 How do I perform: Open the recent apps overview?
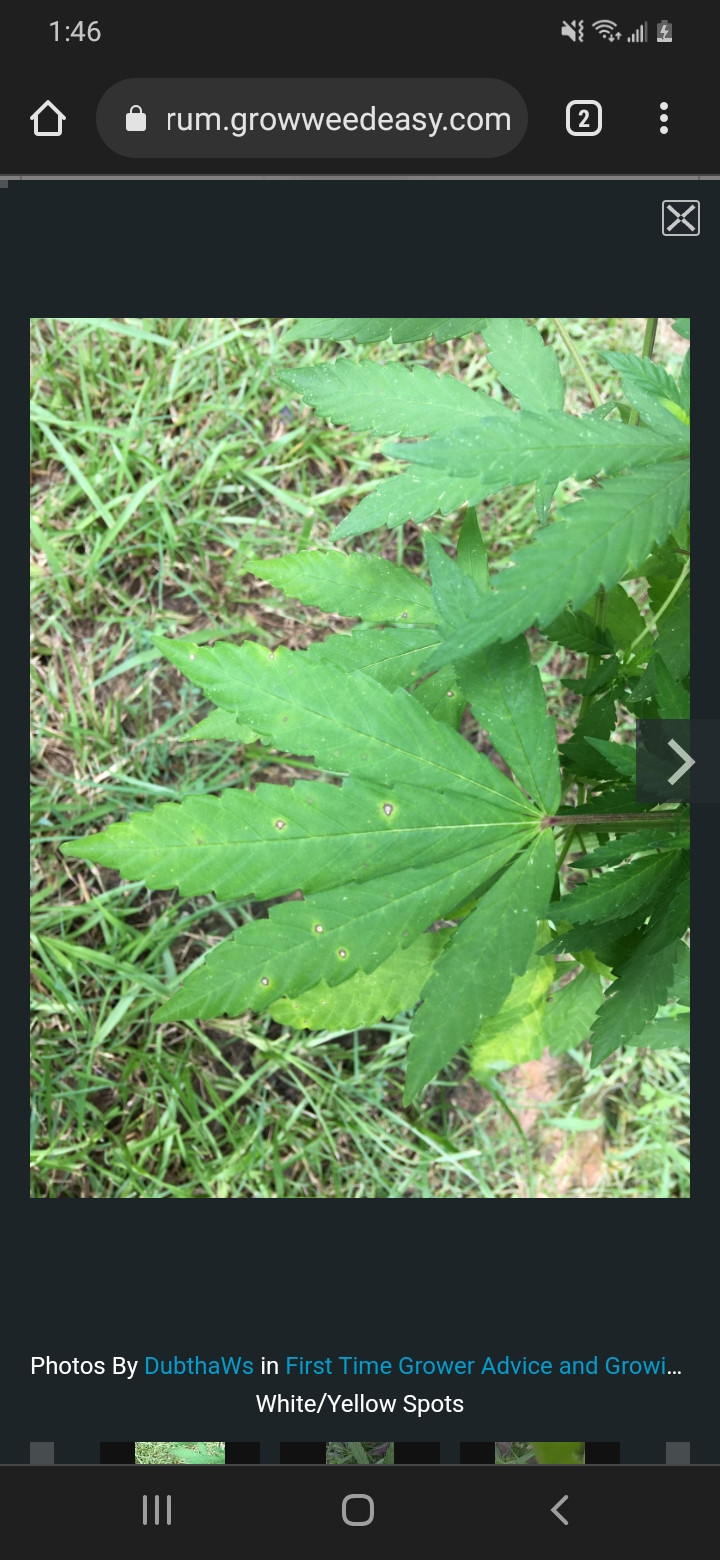pyautogui.click(x=157, y=1510)
